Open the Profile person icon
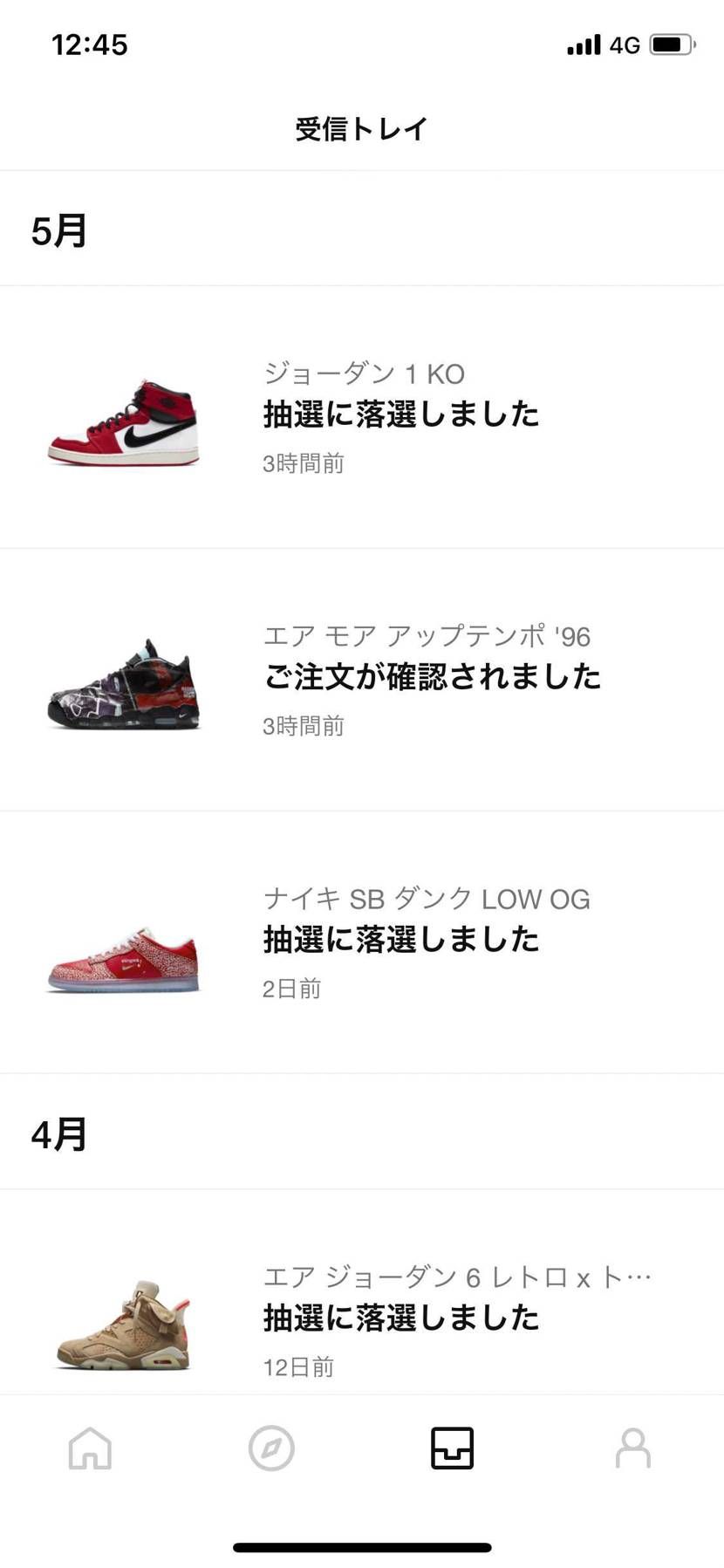This screenshot has height=1568, width=724. pyautogui.click(x=633, y=1448)
